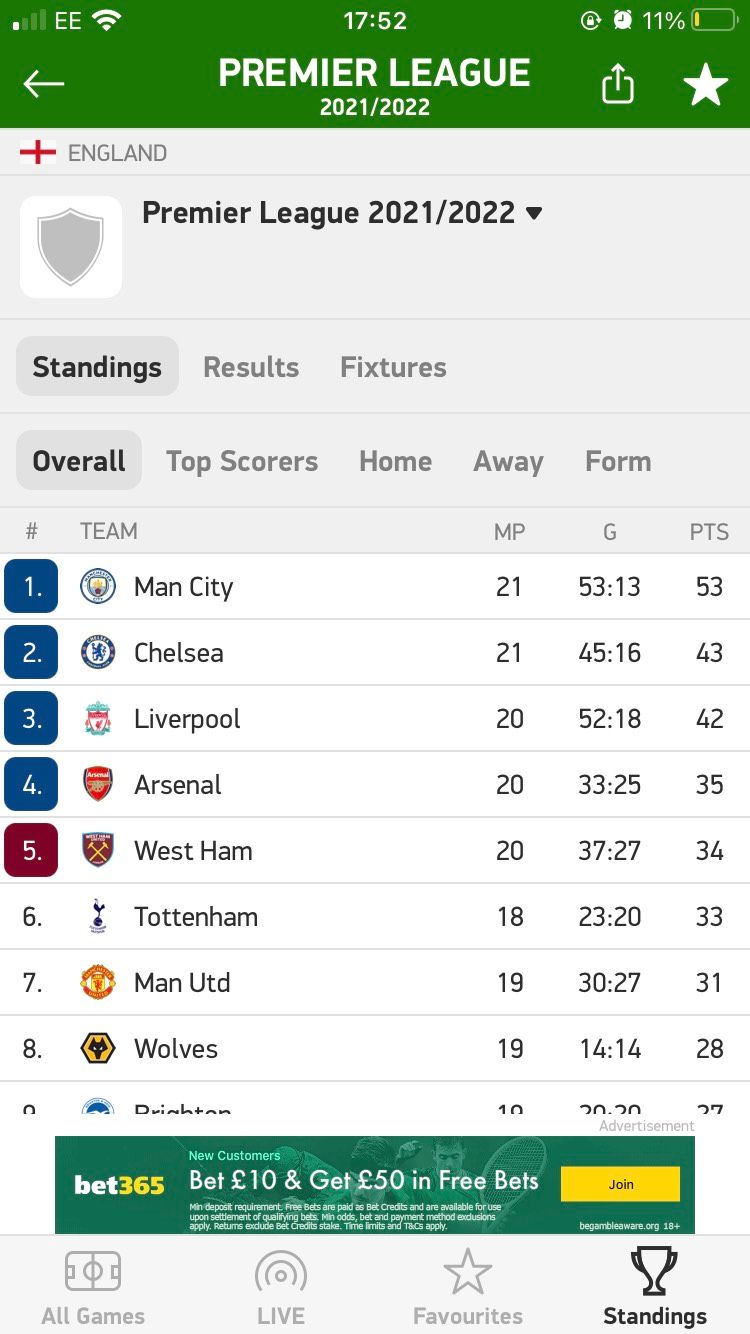
Task: Select the West Ham standings row
Action: (375, 851)
